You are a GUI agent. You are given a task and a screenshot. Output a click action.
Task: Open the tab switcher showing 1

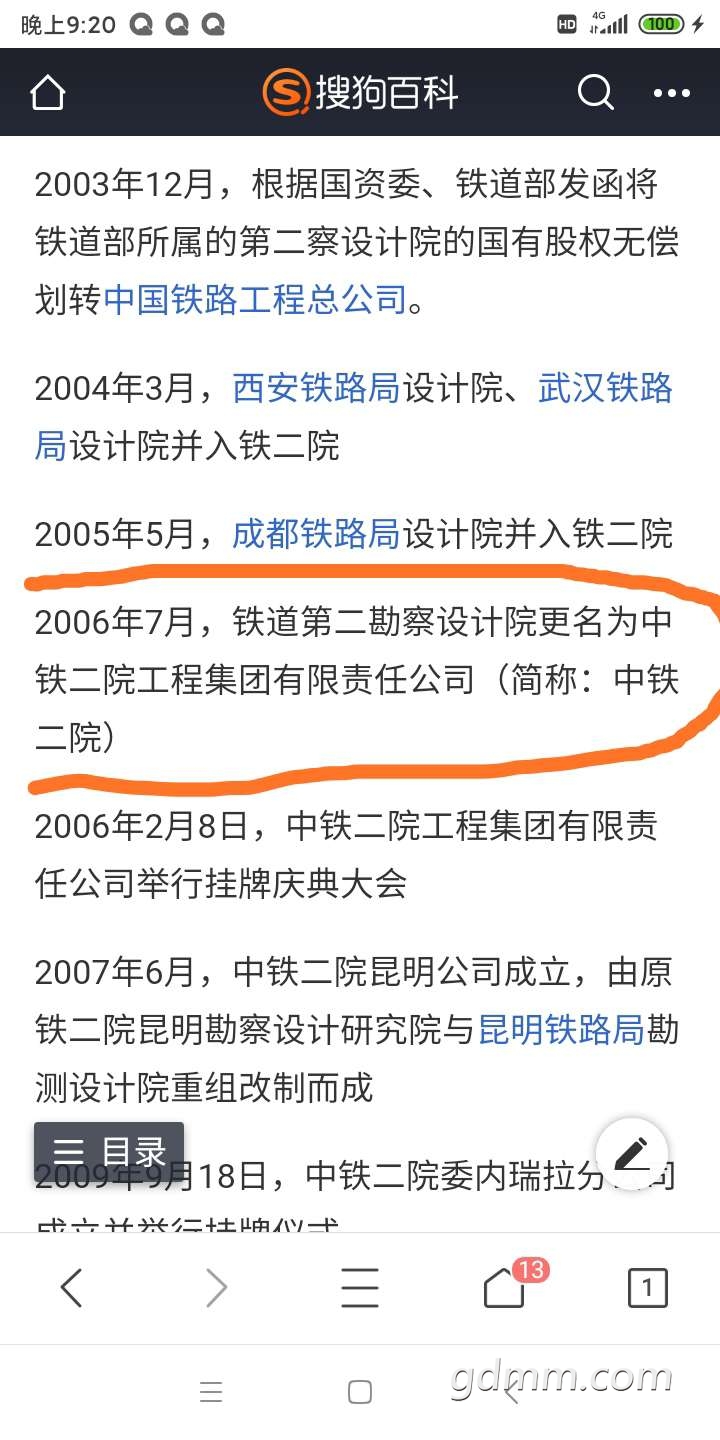647,1288
